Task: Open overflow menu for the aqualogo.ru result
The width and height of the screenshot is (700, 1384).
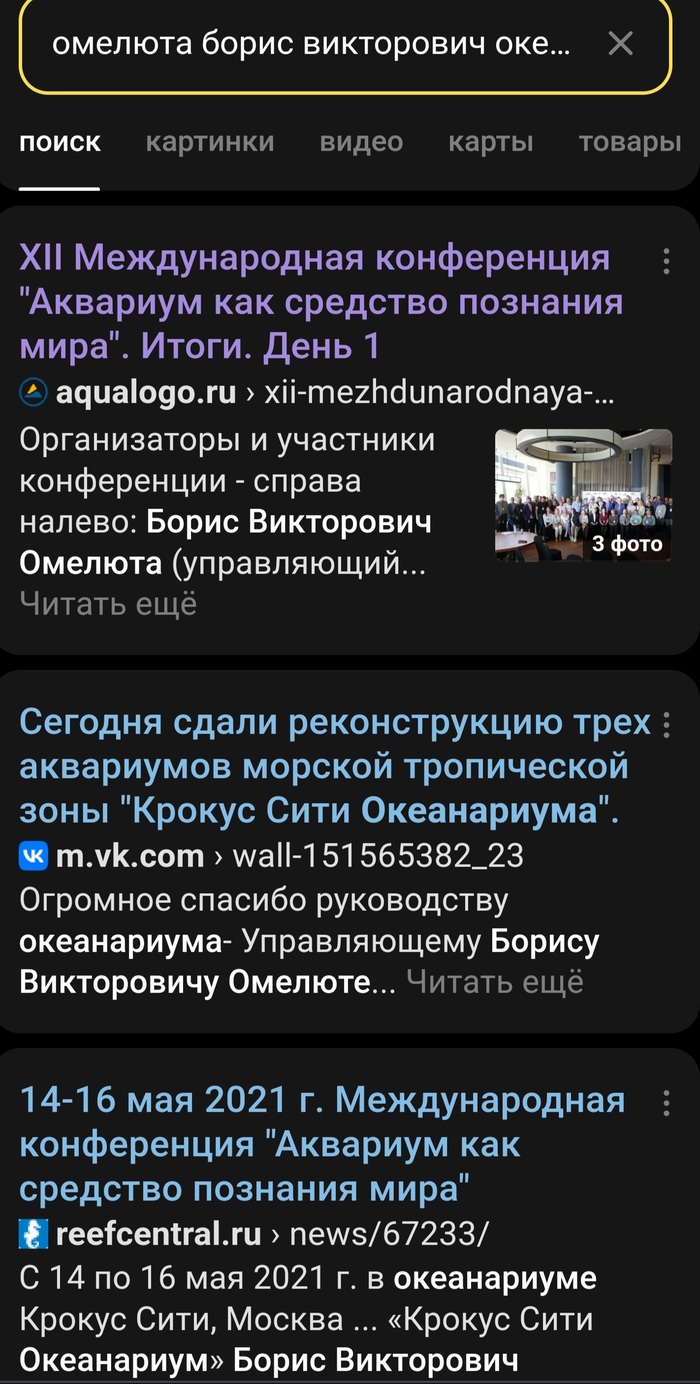Action: pos(666,262)
